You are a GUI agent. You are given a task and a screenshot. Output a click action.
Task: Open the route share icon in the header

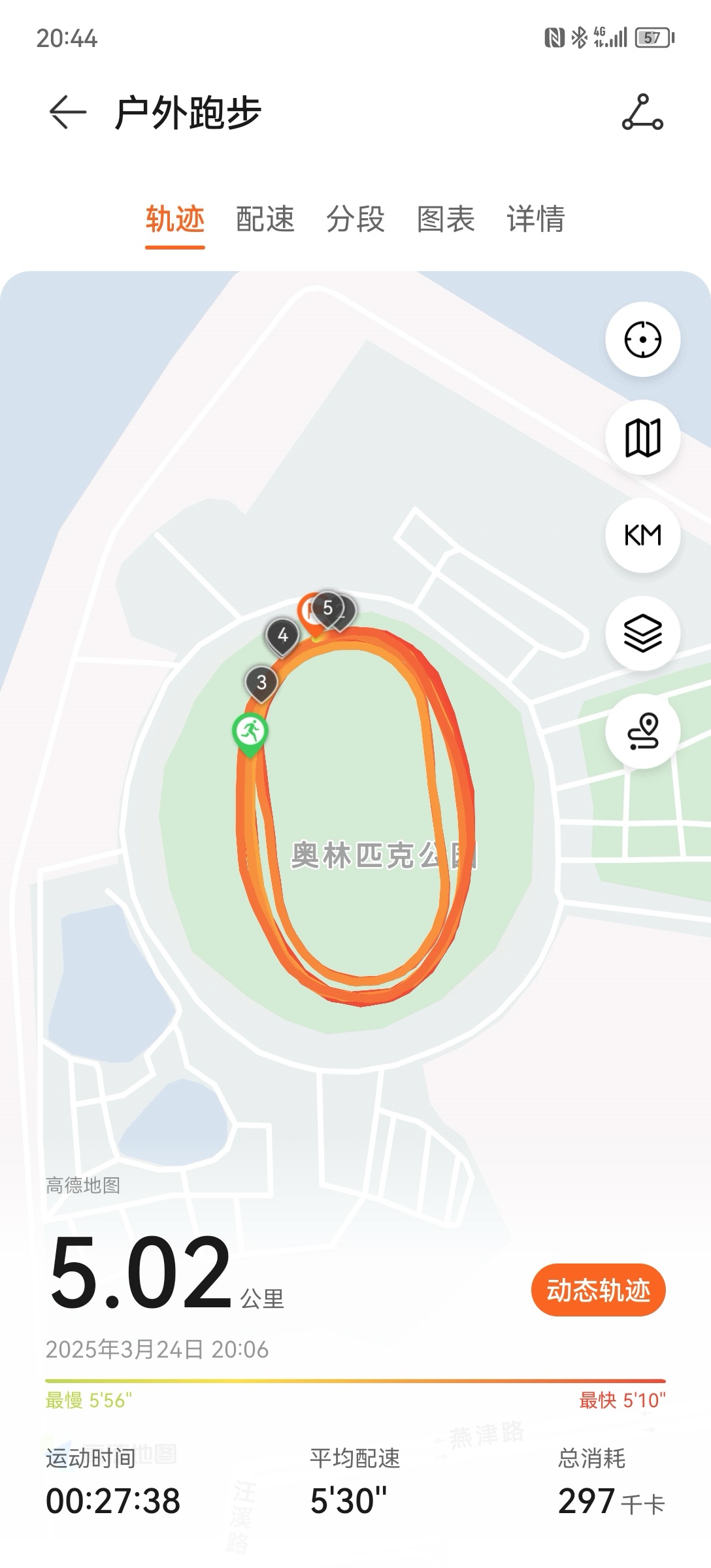click(x=642, y=112)
